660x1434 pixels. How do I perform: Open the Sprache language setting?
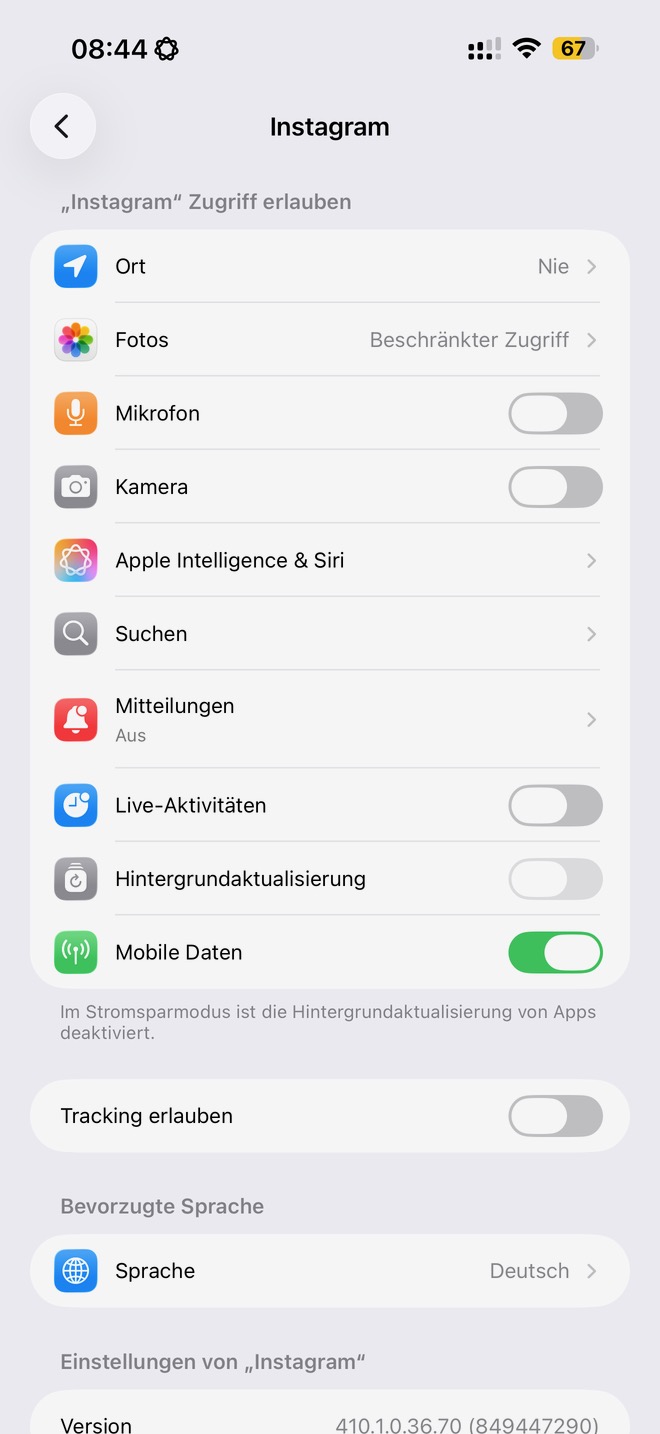330,1271
